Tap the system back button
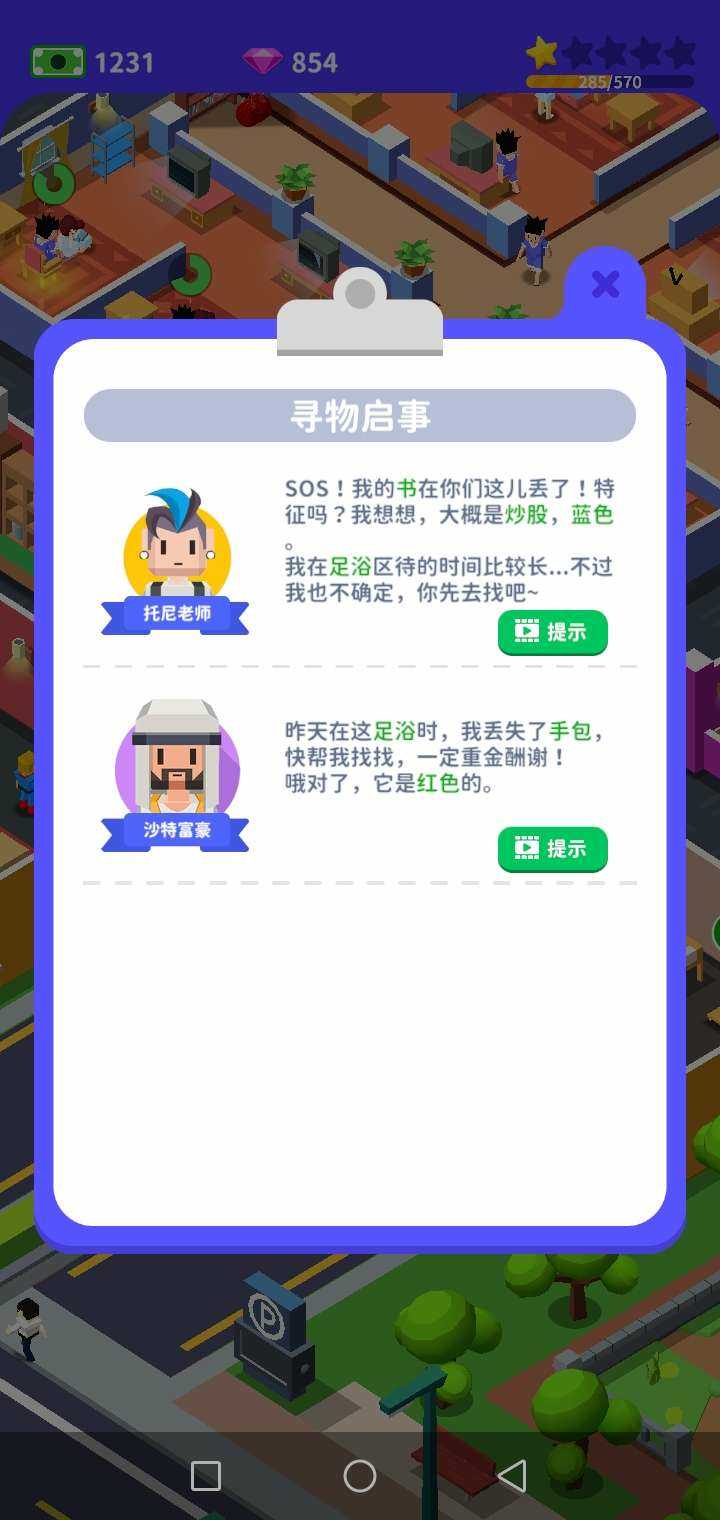The width and height of the screenshot is (720, 1520). tap(512, 1476)
